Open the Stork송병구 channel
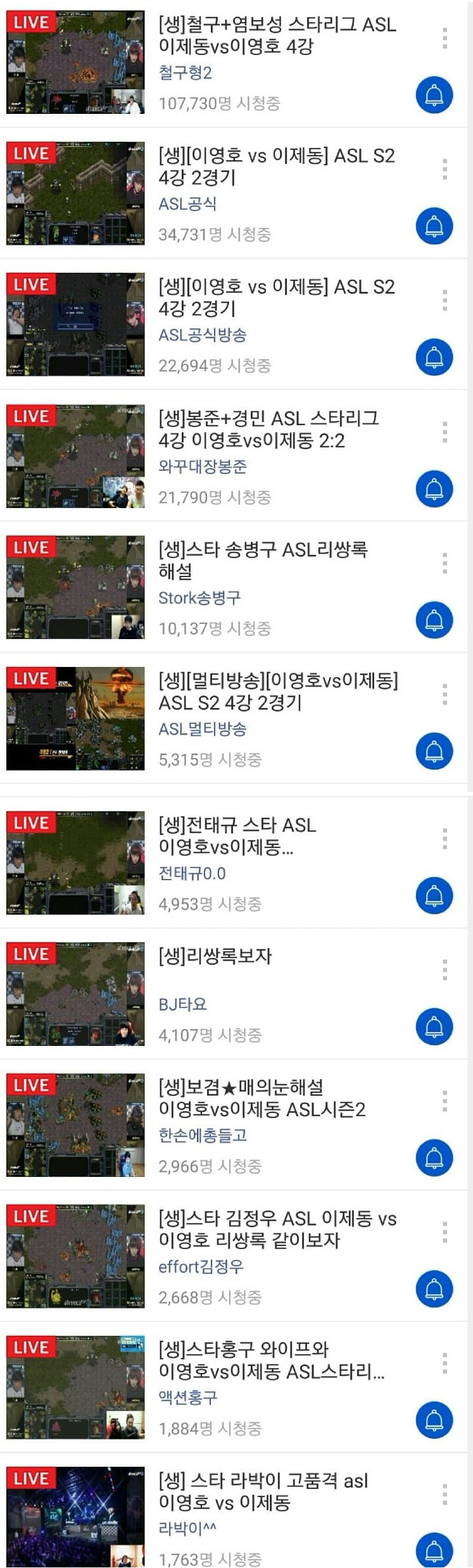The width and height of the screenshot is (473, 1568). coord(199,597)
